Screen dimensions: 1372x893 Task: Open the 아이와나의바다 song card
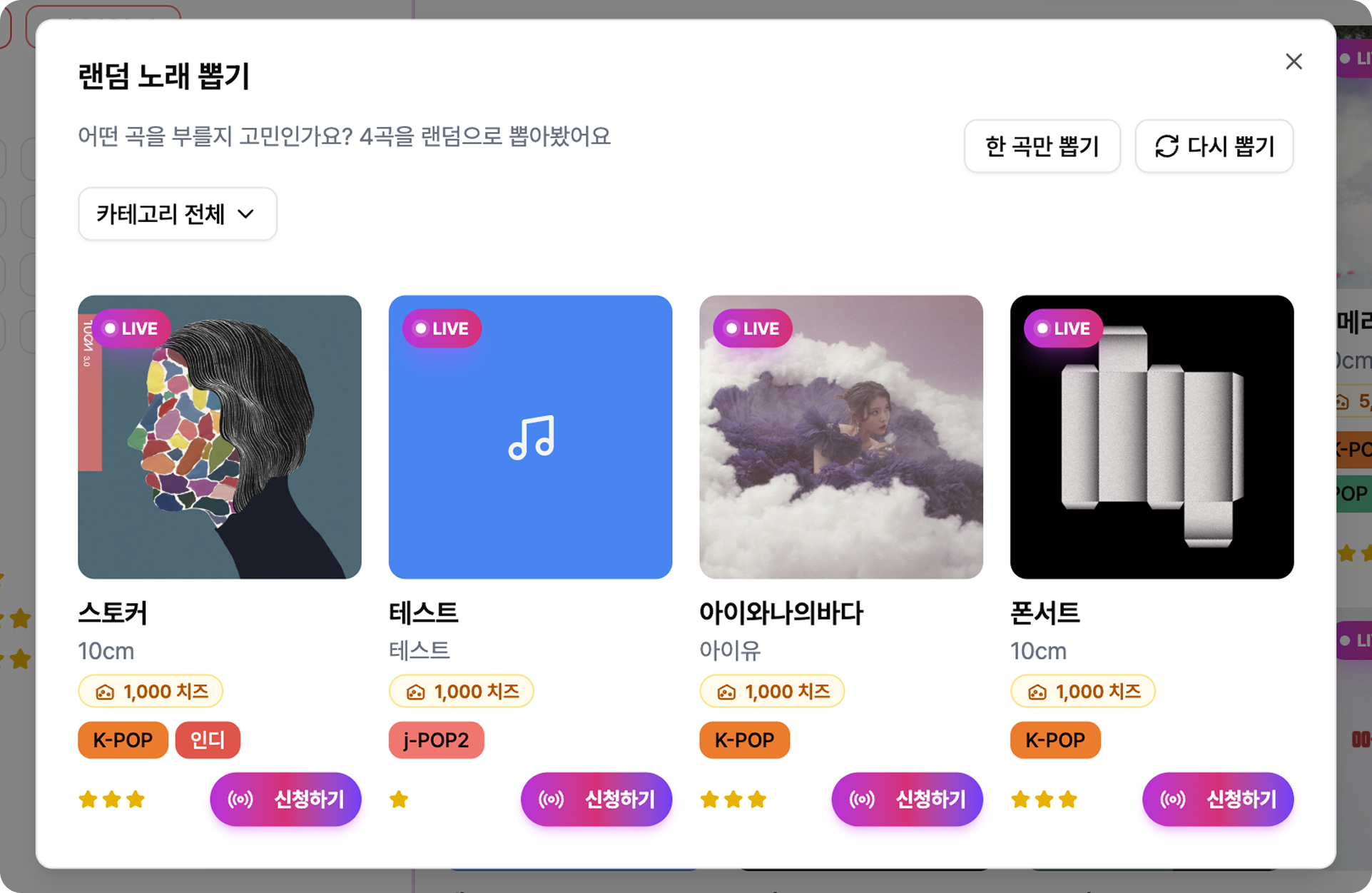pyautogui.click(x=840, y=437)
